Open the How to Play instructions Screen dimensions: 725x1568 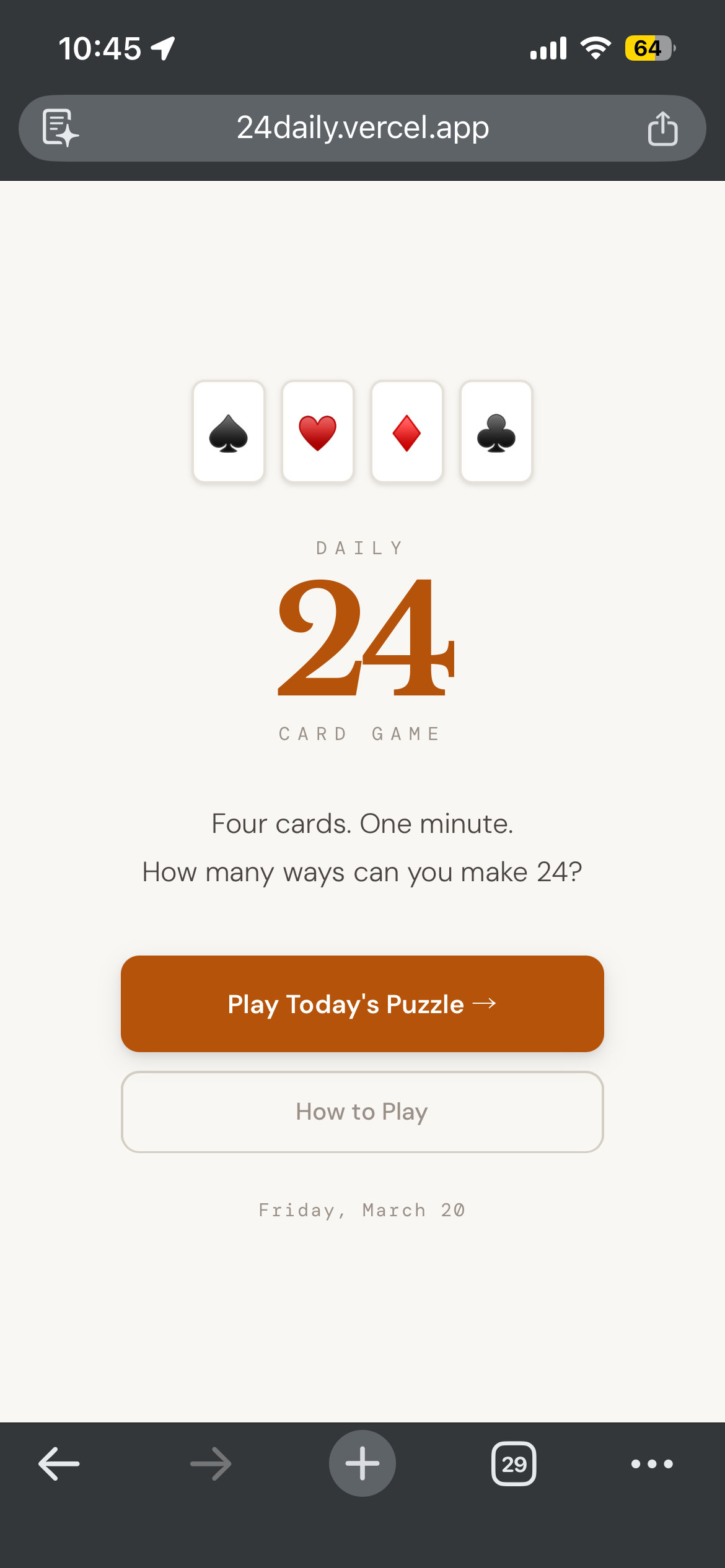point(362,1112)
